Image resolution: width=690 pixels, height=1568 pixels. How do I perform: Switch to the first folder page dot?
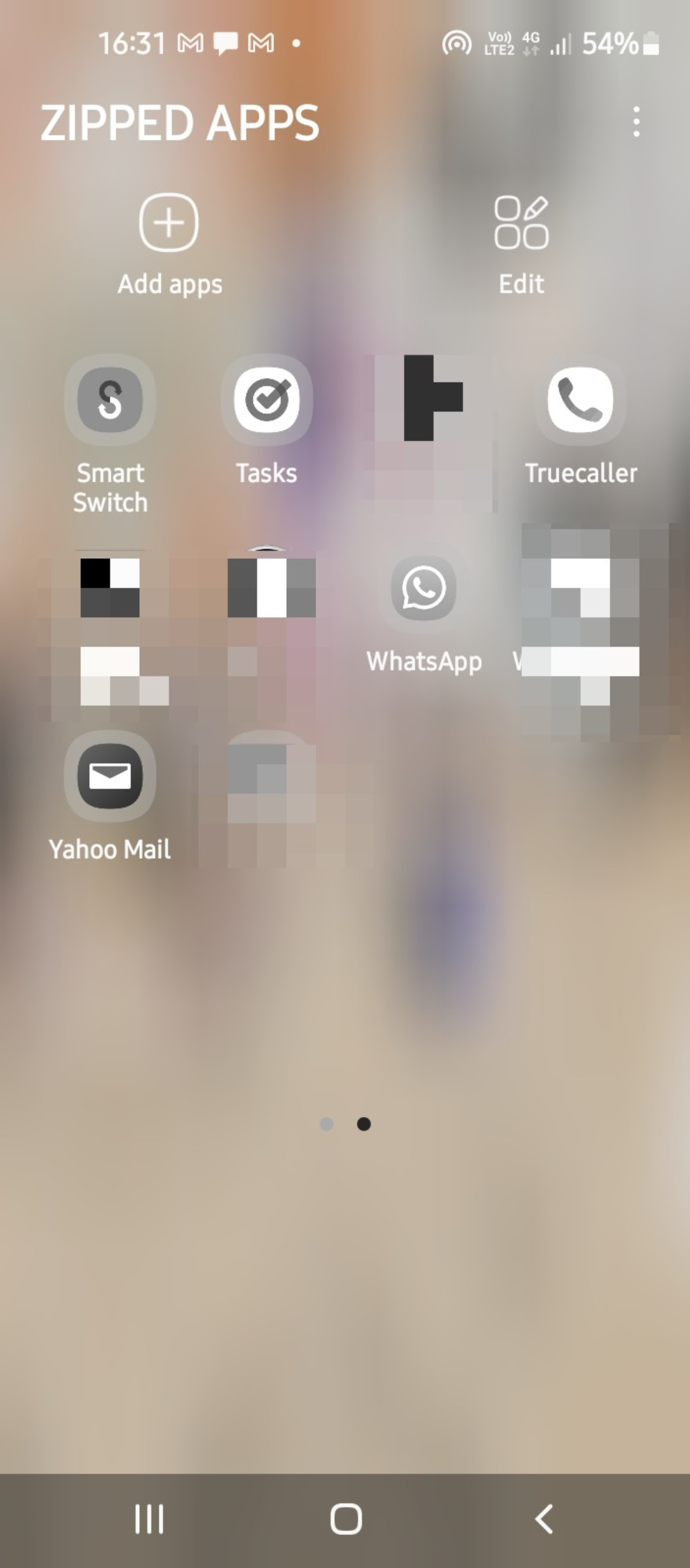click(327, 1125)
